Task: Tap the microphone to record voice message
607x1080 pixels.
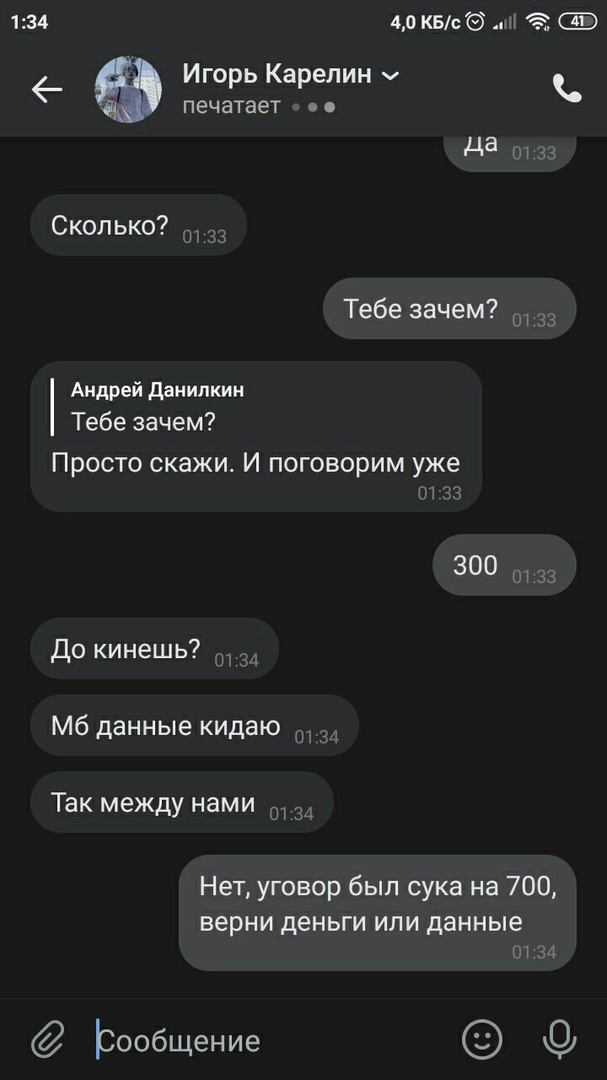Action: [x=559, y=1040]
